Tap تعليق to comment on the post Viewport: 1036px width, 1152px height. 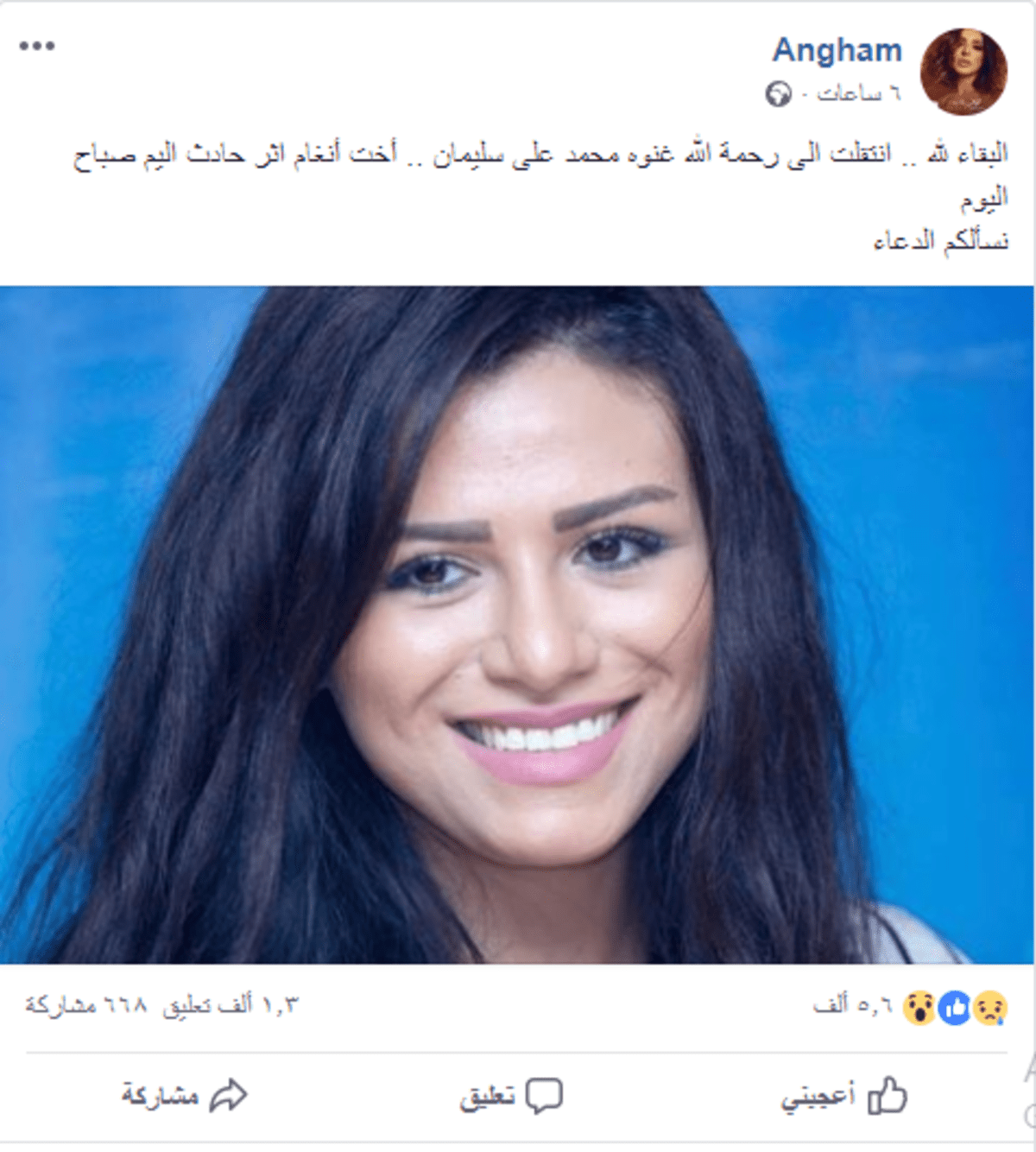(510, 1097)
